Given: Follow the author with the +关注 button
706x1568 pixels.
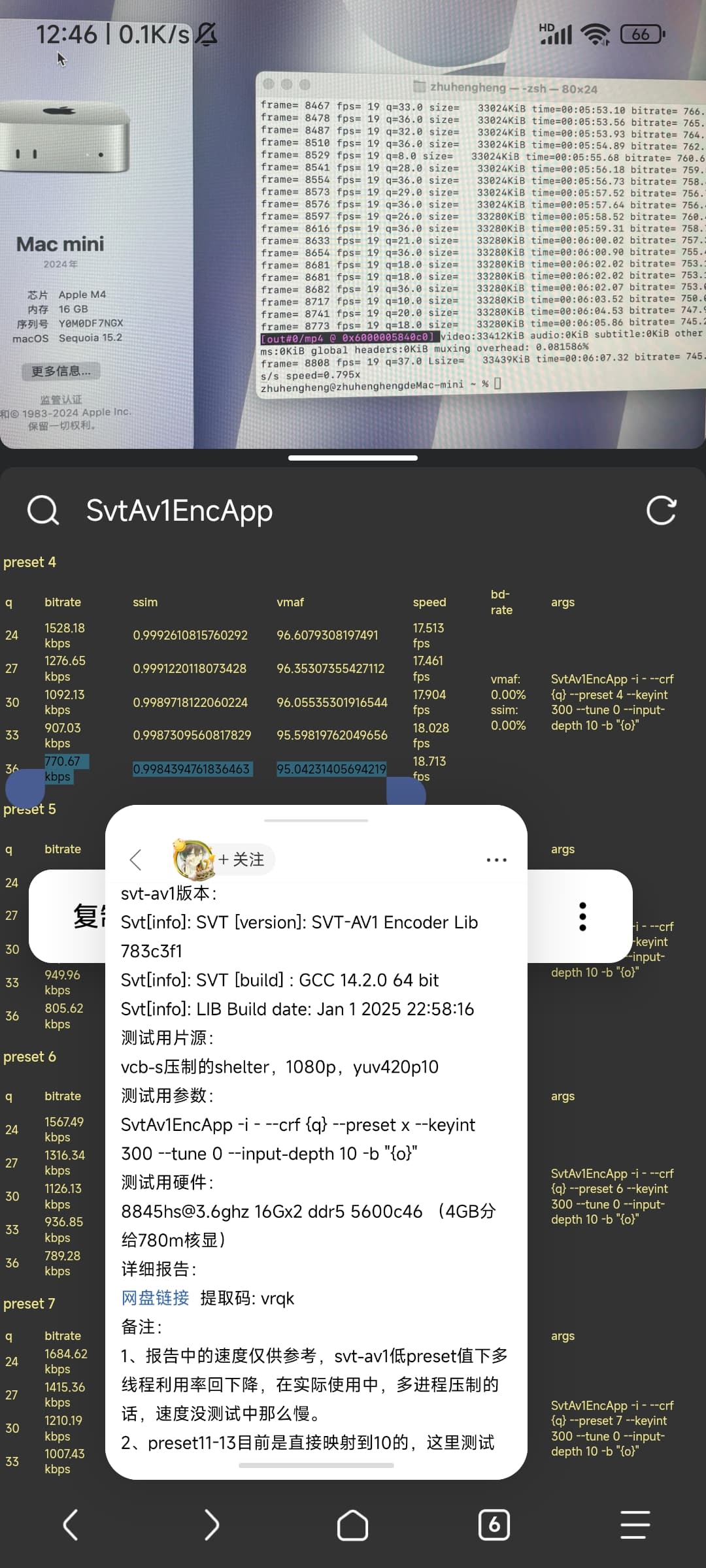Looking at the screenshot, I should click(241, 860).
